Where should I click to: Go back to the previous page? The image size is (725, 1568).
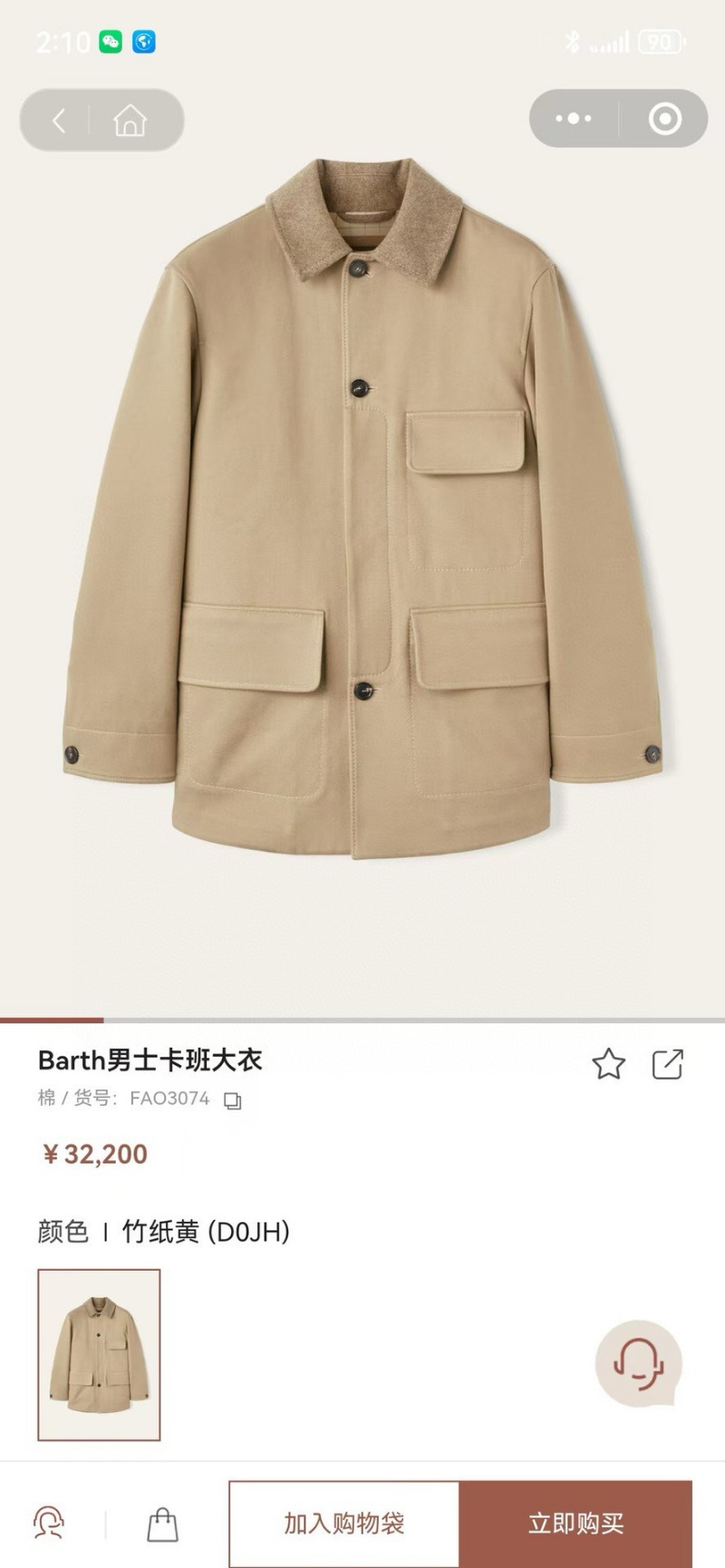click(x=60, y=120)
